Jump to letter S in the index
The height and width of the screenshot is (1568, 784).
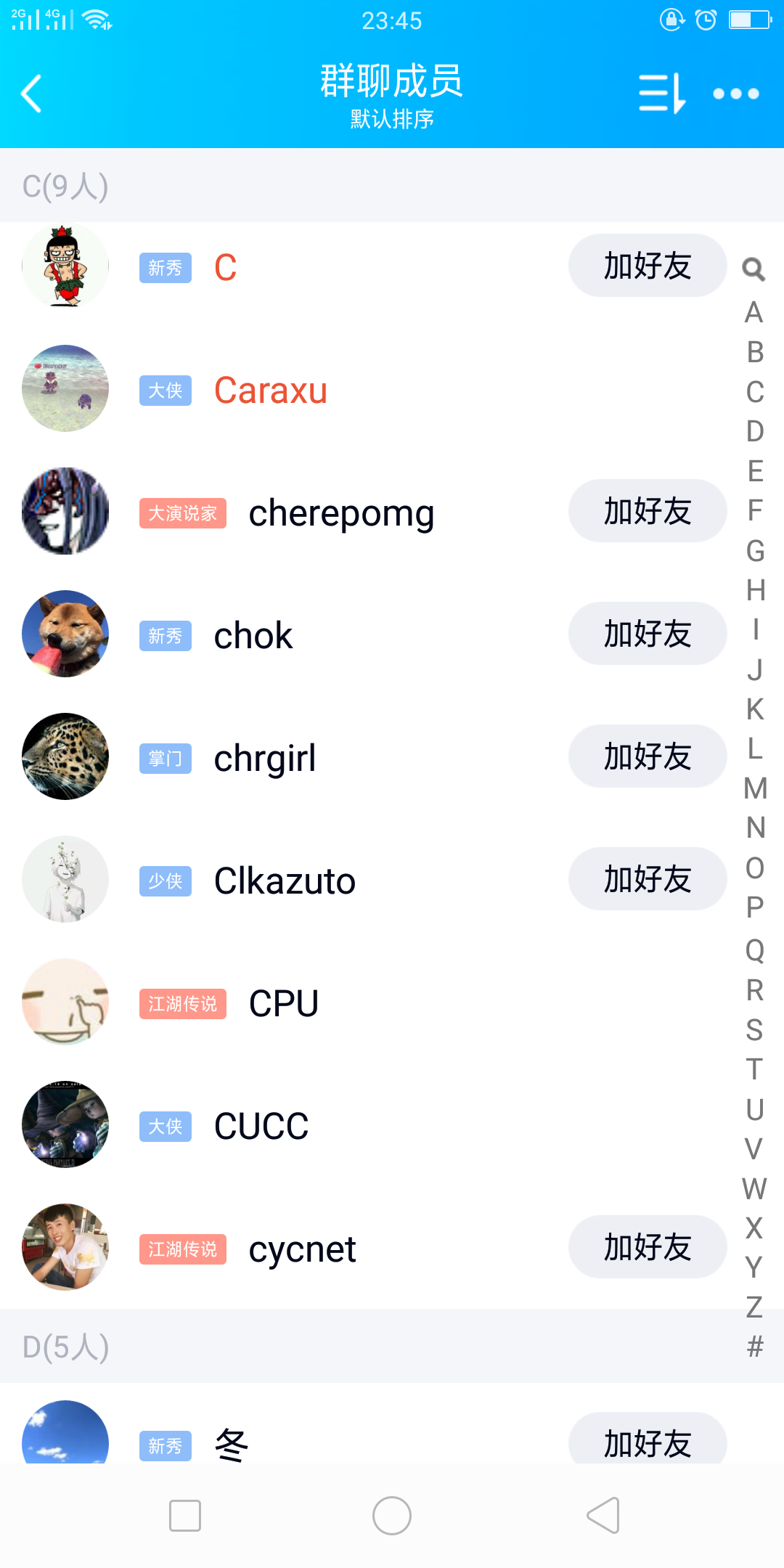755,1030
